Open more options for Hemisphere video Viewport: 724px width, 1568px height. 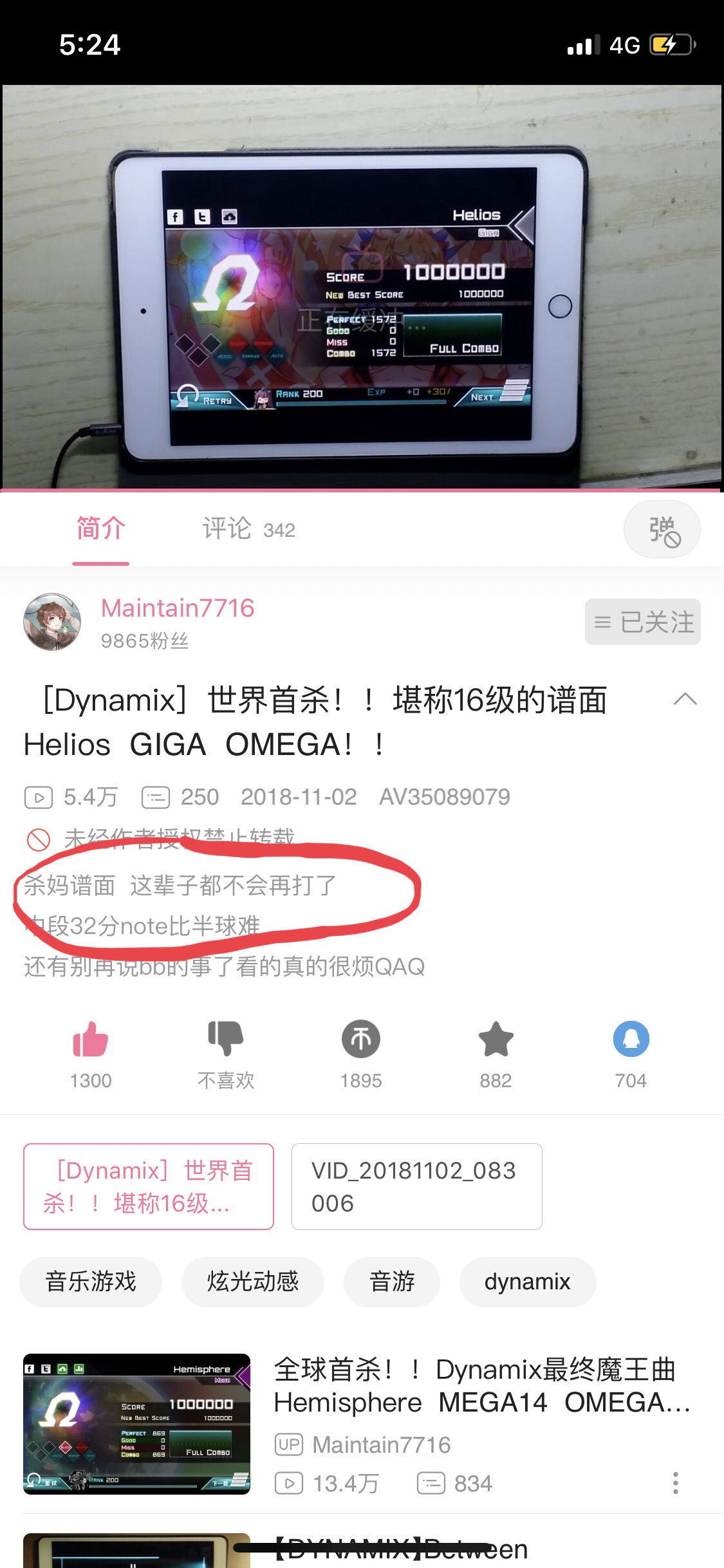click(x=675, y=1483)
